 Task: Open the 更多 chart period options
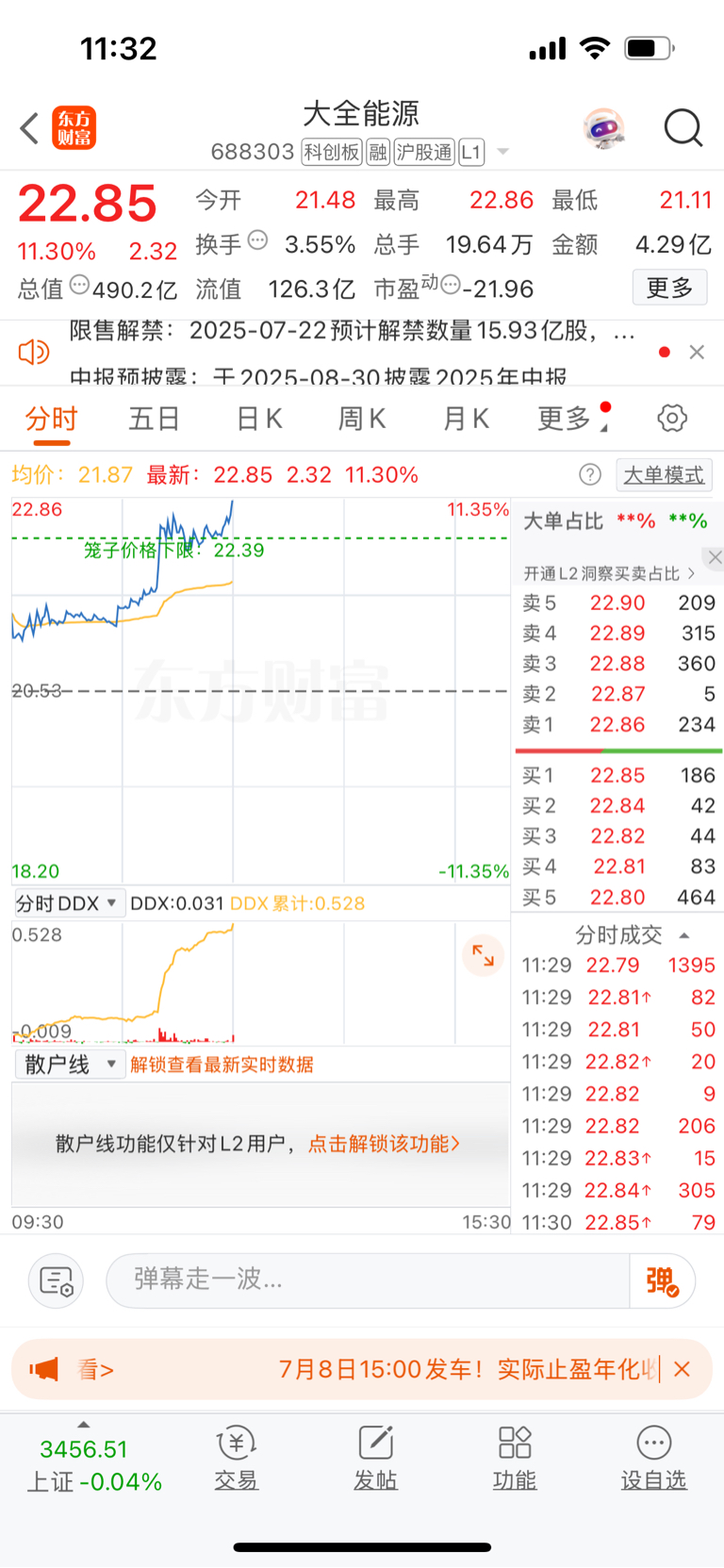(571, 419)
